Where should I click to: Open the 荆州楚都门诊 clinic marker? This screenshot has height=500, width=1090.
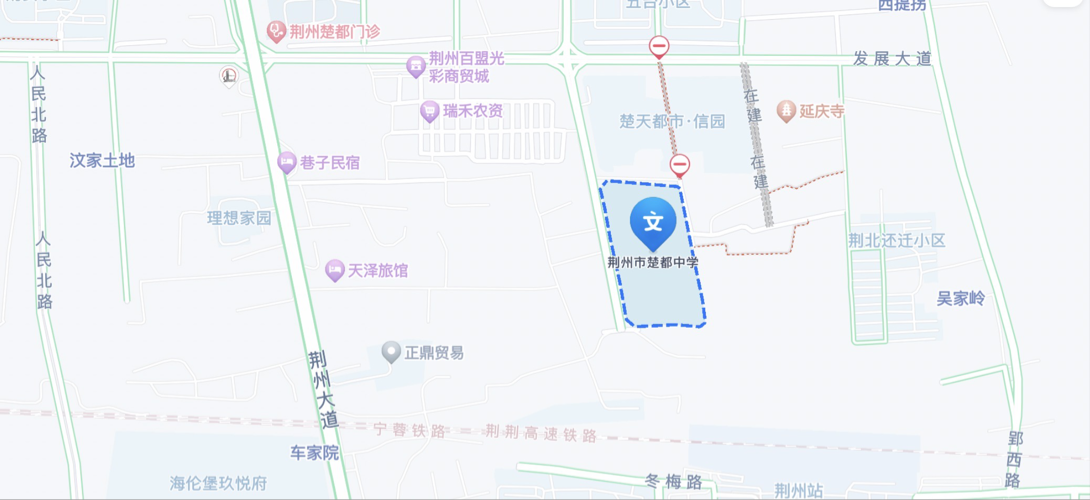[x=276, y=31]
